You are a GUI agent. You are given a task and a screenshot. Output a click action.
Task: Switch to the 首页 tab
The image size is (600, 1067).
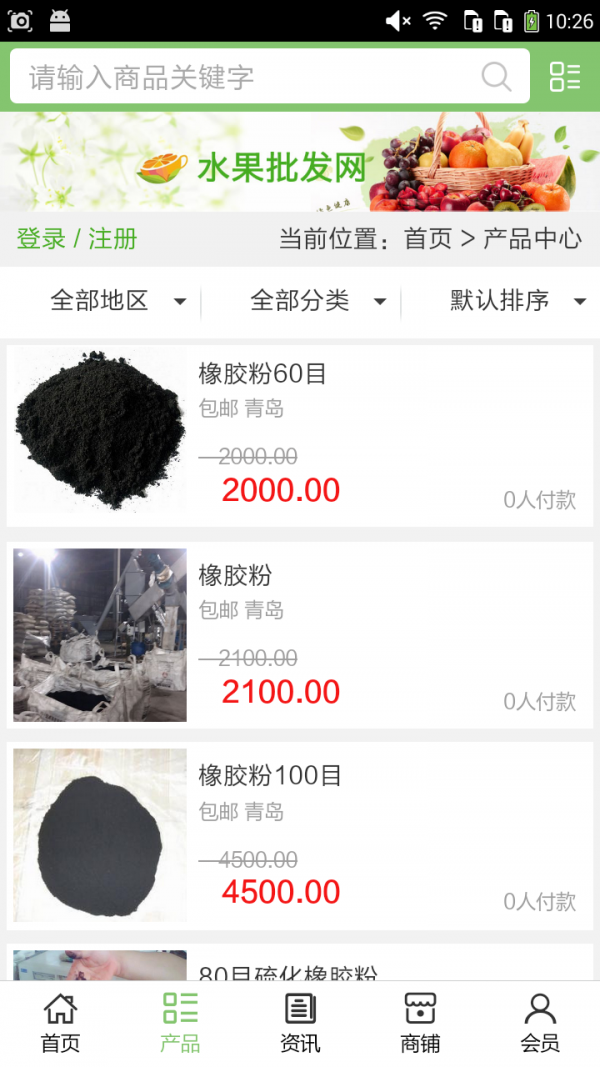(x=60, y=1023)
